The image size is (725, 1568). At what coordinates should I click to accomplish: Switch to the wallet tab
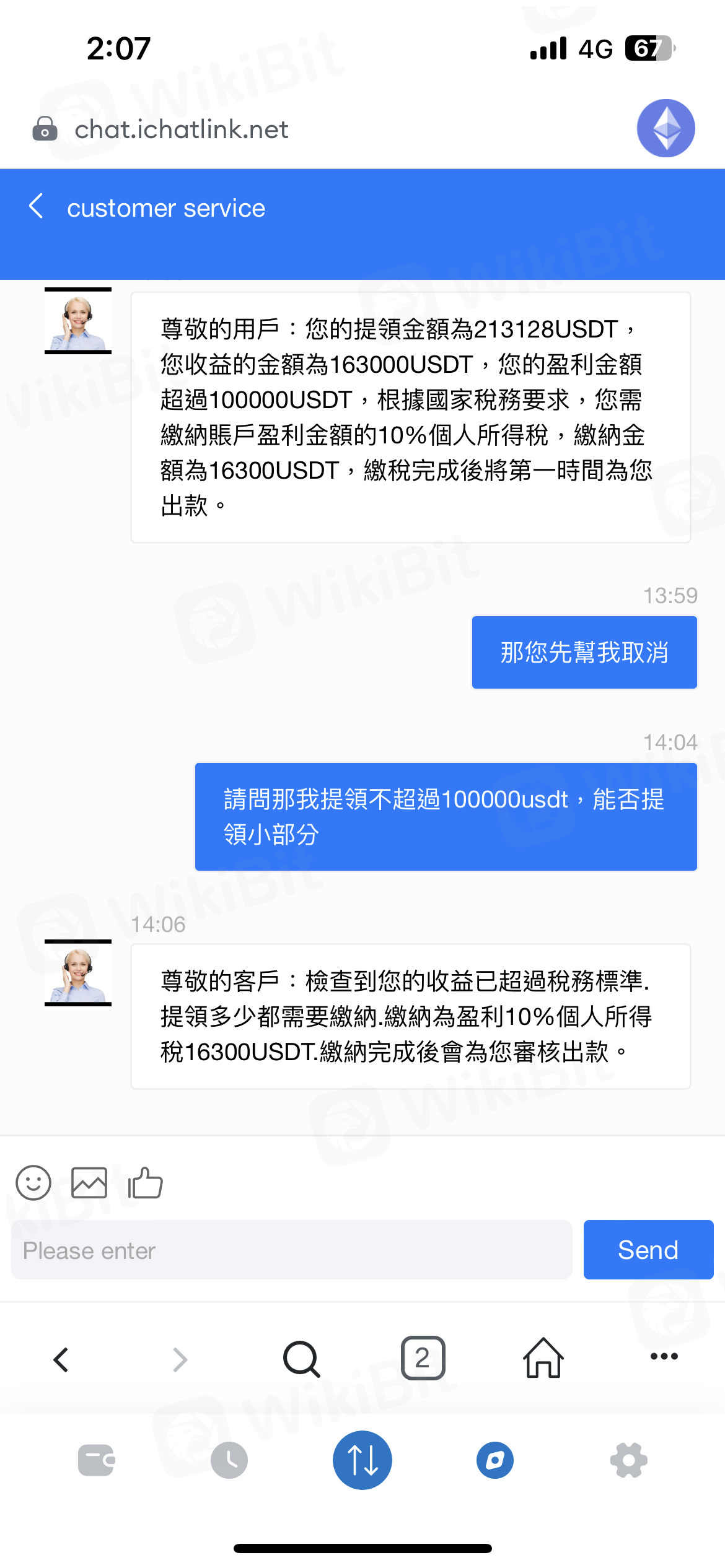[97, 1460]
